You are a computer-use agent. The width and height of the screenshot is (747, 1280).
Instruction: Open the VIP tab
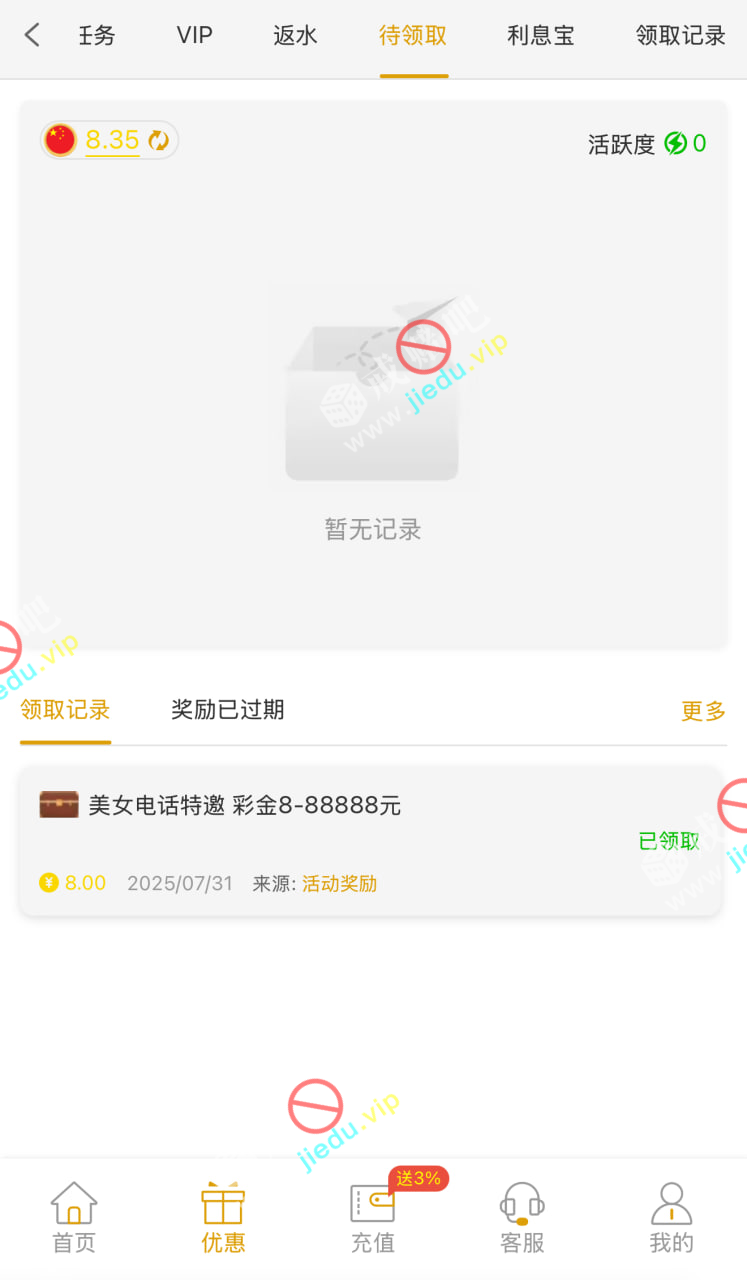click(x=195, y=36)
